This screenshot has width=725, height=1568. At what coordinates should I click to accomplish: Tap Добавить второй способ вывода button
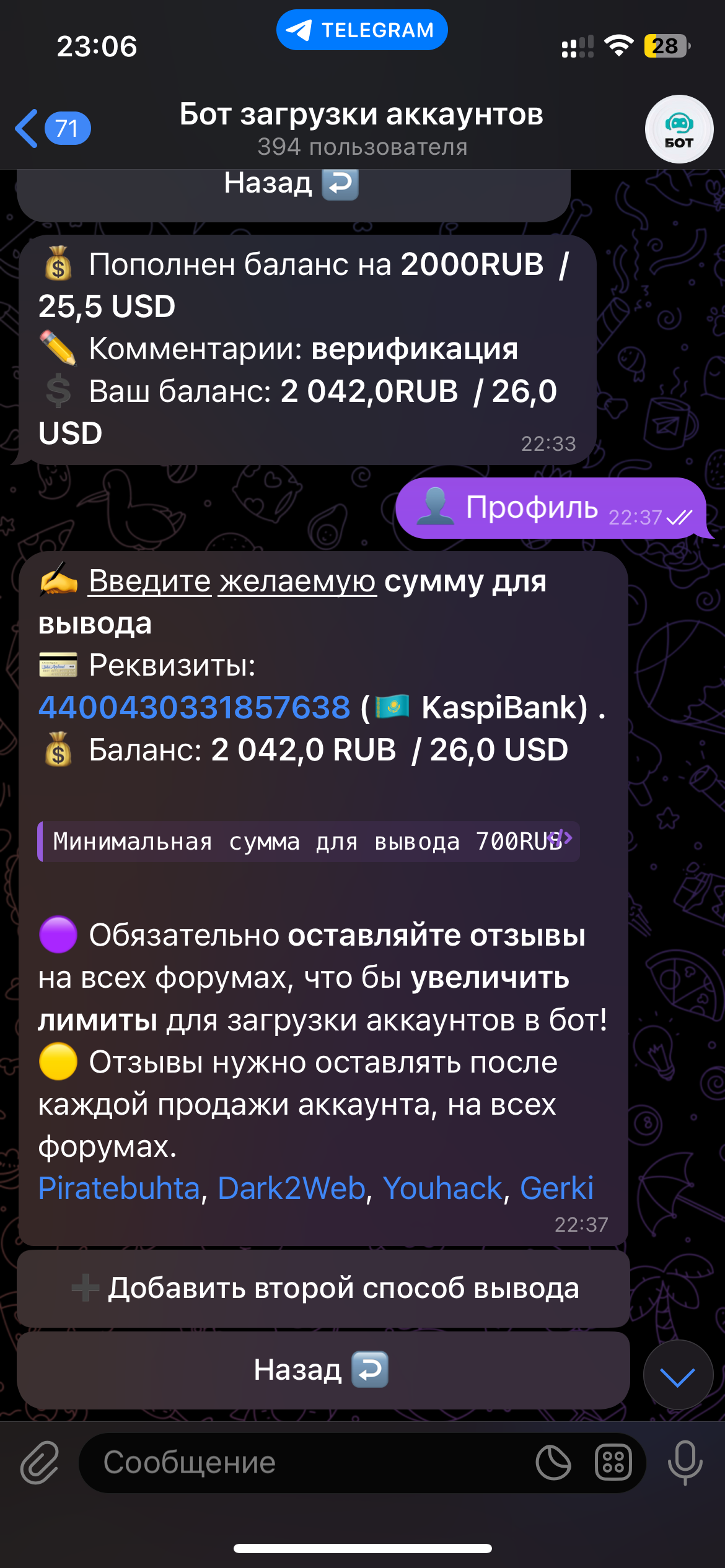pyautogui.click(x=323, y=1288)
